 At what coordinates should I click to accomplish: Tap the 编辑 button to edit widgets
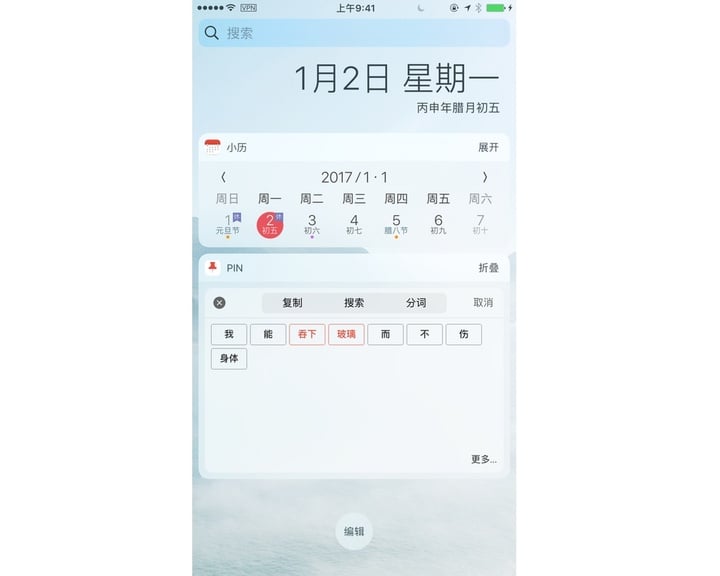354,531
